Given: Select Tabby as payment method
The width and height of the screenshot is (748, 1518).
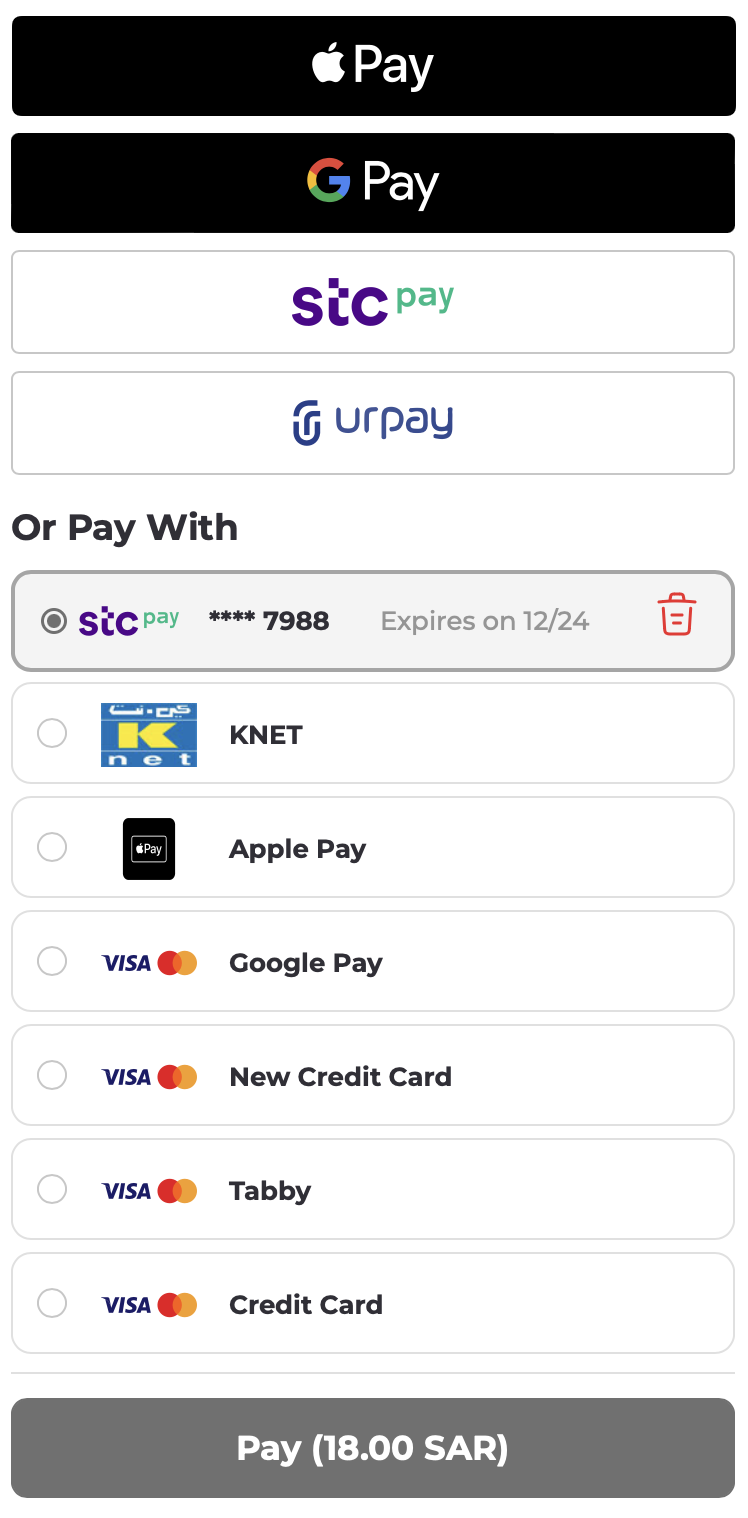Looking at the screenshot, I should 52,1189.
